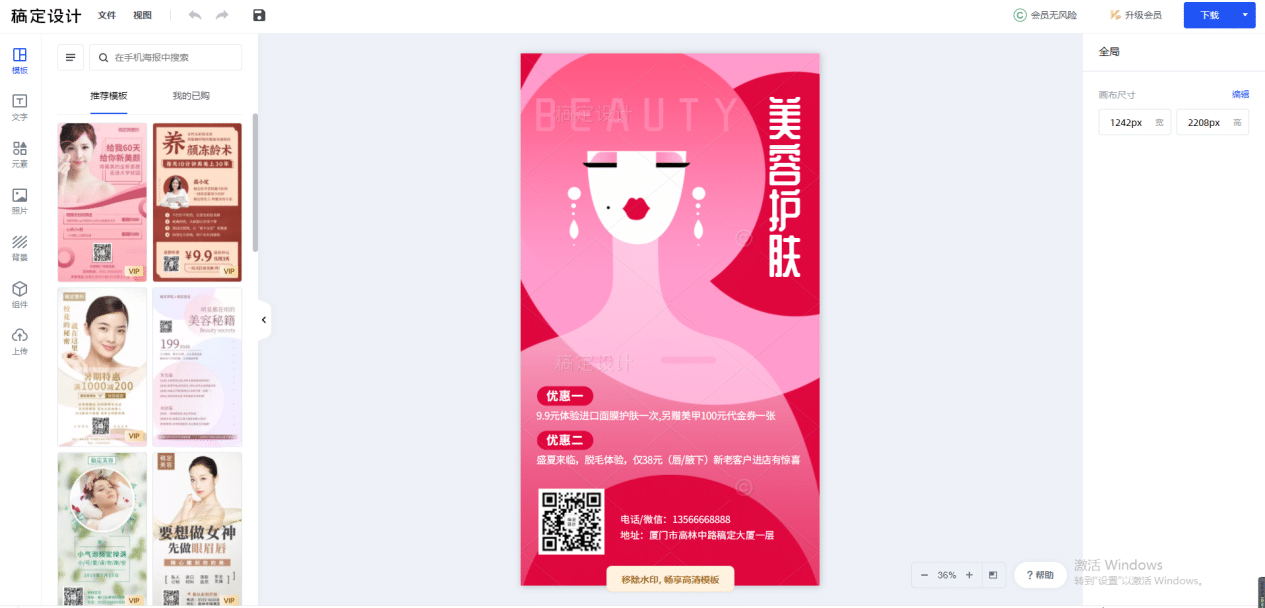Redo the last action
This screenshot has width=1265, height=608.
pos(222,15)
